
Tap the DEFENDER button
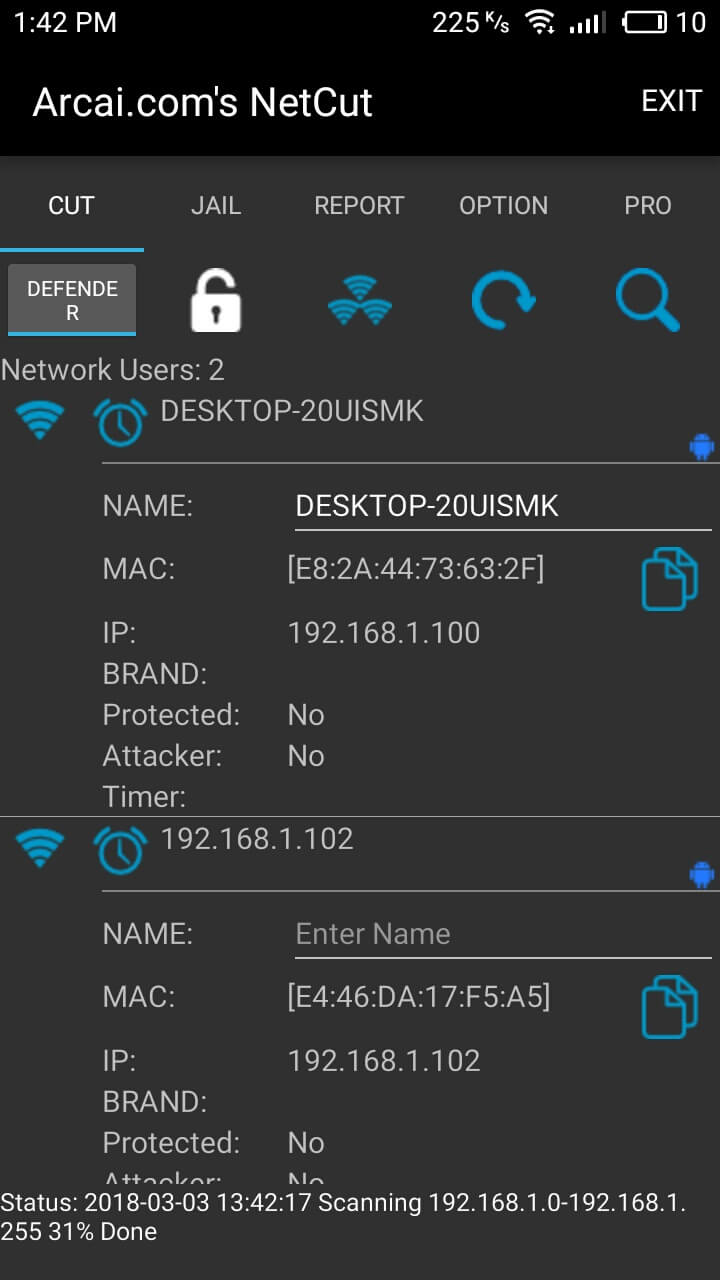72,300
